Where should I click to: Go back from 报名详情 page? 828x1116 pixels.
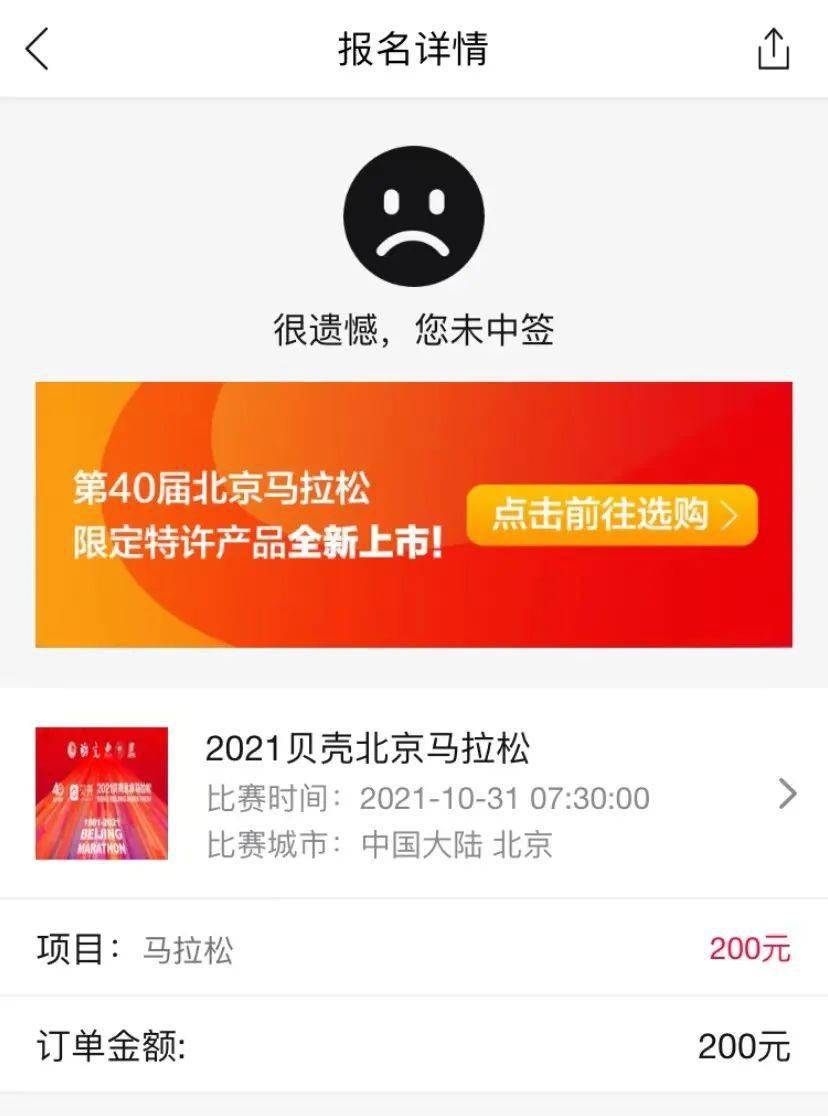coord(37,49)
